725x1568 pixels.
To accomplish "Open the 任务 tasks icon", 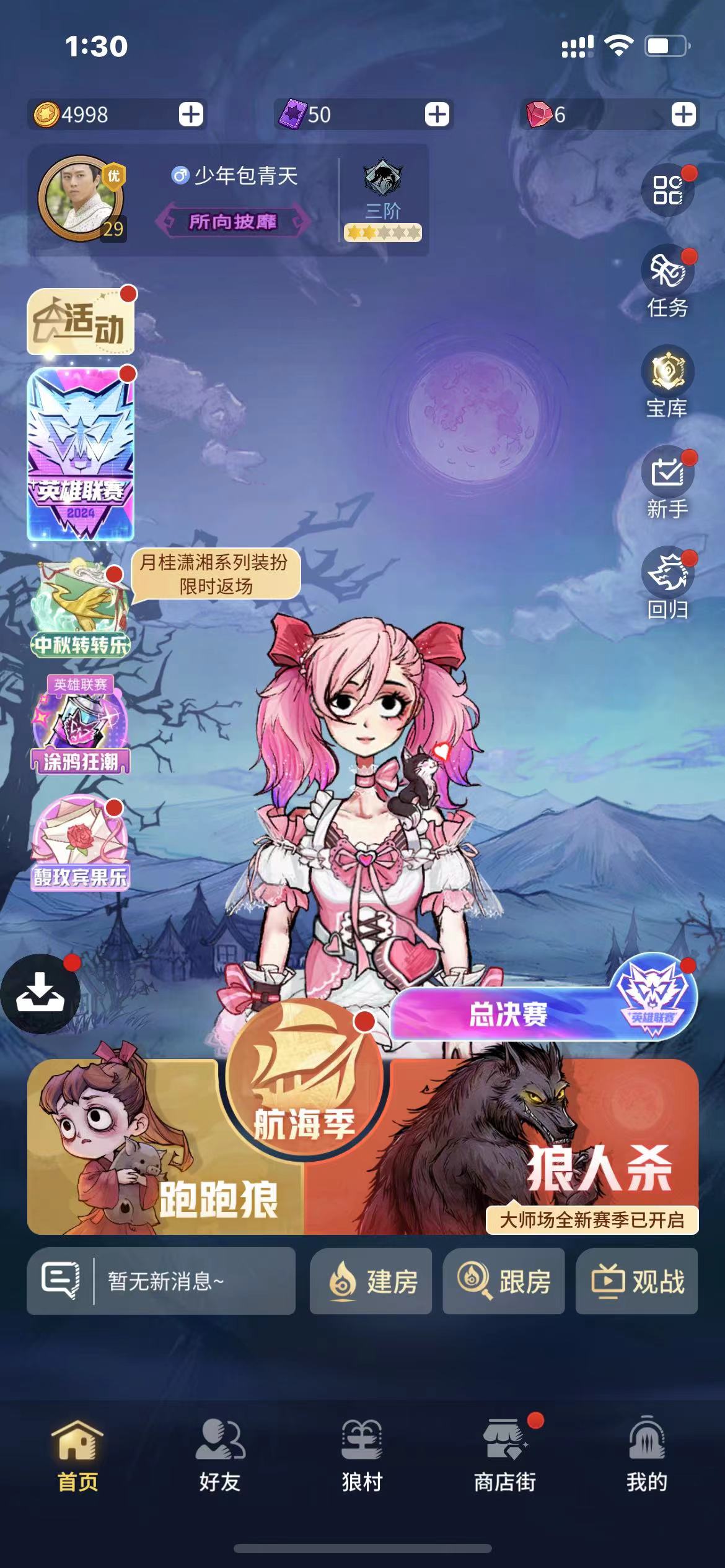I will (667, 271).
